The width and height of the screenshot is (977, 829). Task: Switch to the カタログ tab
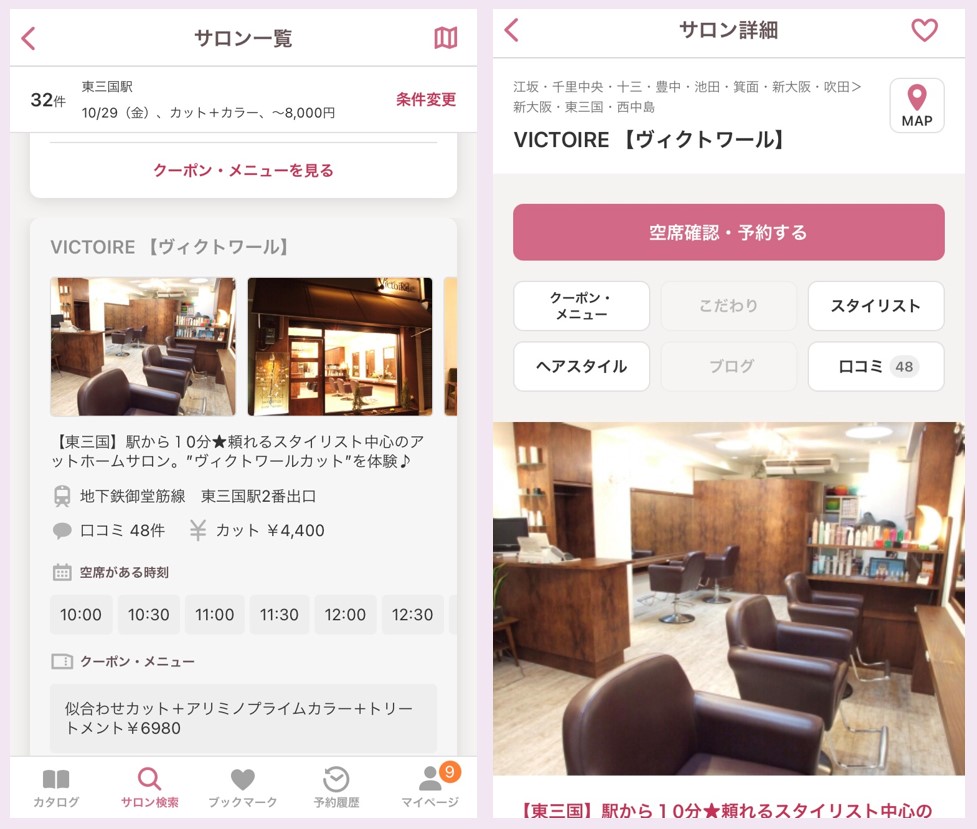56,788
